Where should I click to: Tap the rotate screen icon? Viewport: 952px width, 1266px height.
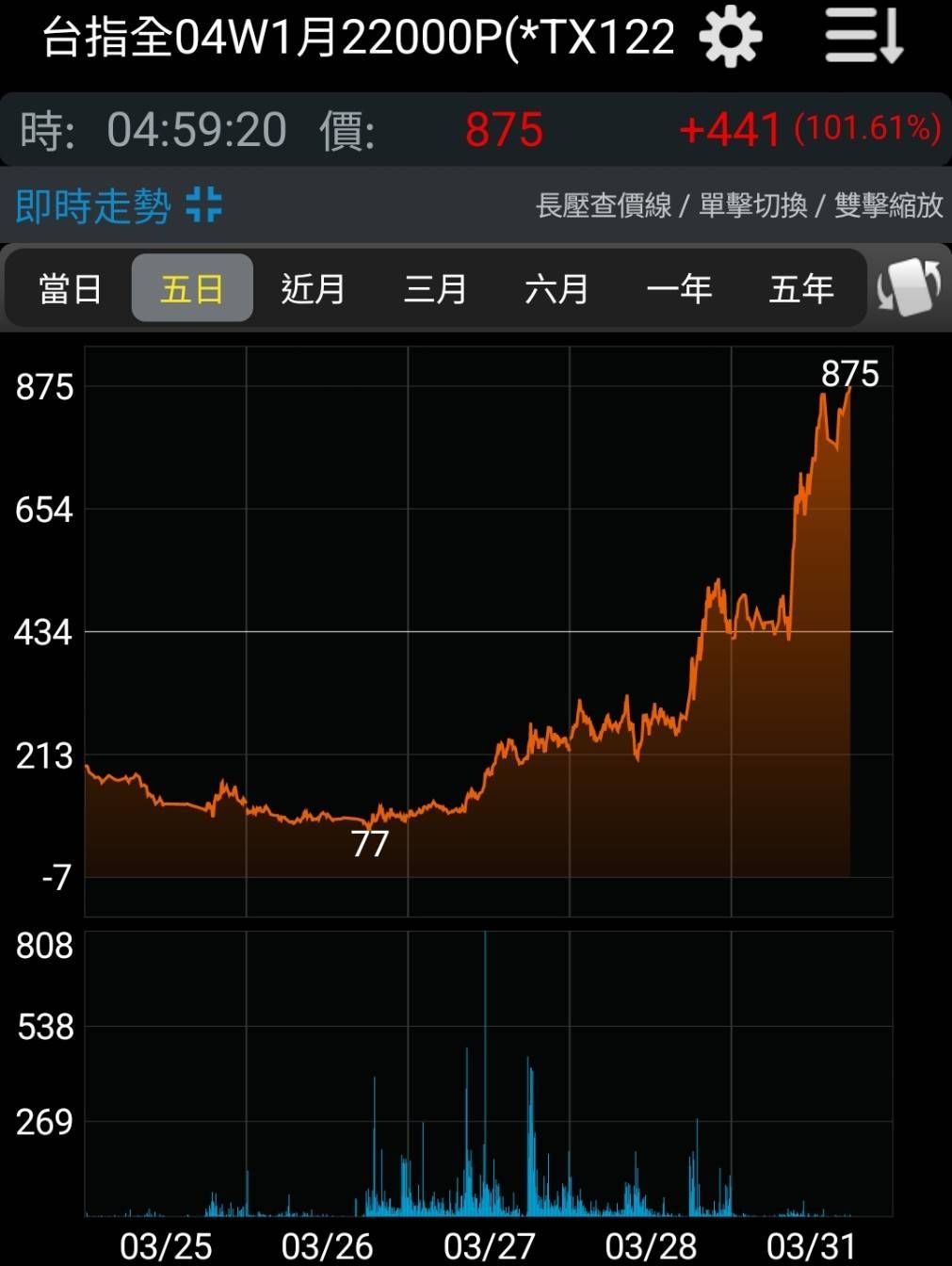click(909, 286)
